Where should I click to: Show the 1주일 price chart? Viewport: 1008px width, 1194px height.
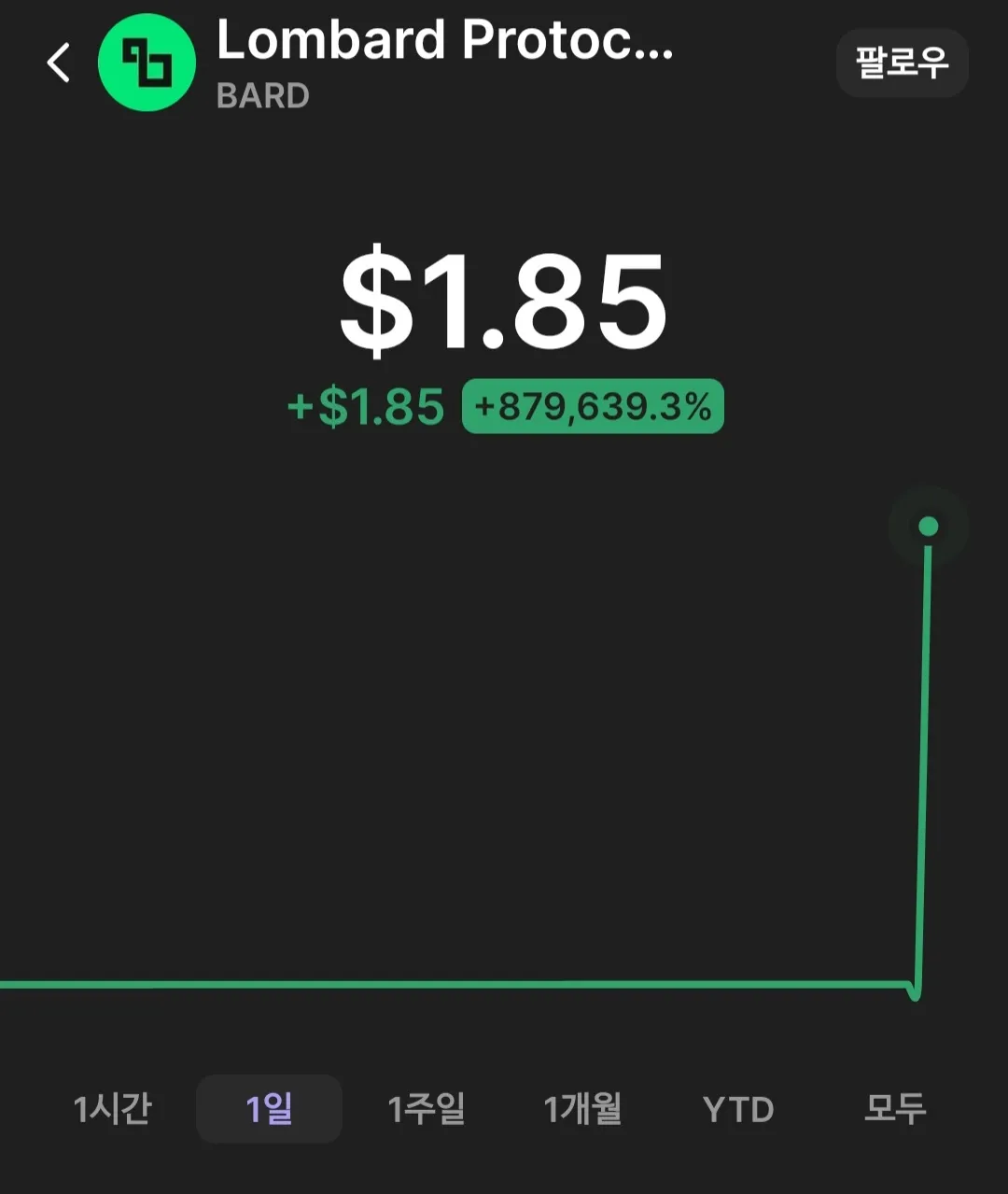426,1109
